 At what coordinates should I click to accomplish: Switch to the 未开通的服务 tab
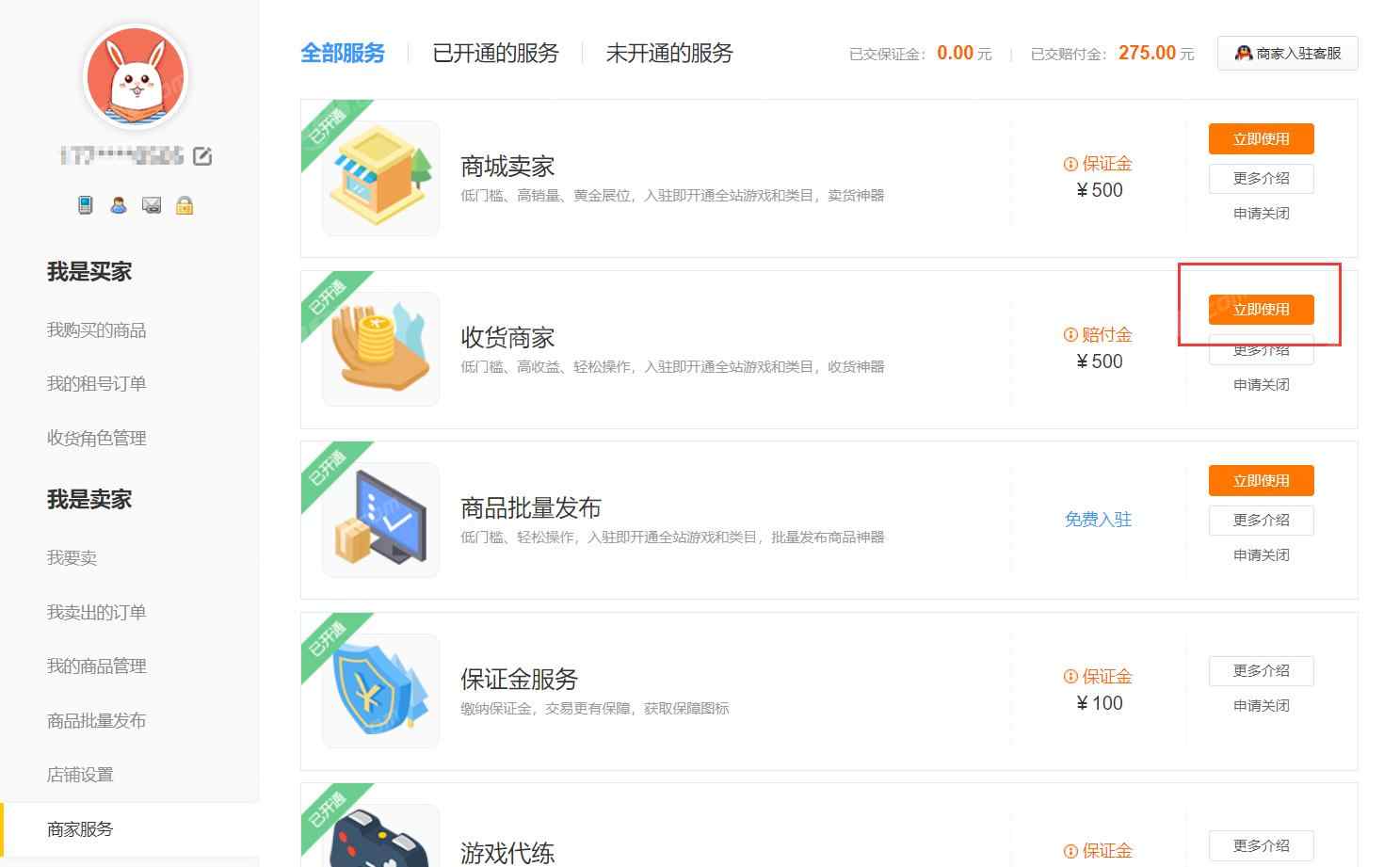pos(668,54)
